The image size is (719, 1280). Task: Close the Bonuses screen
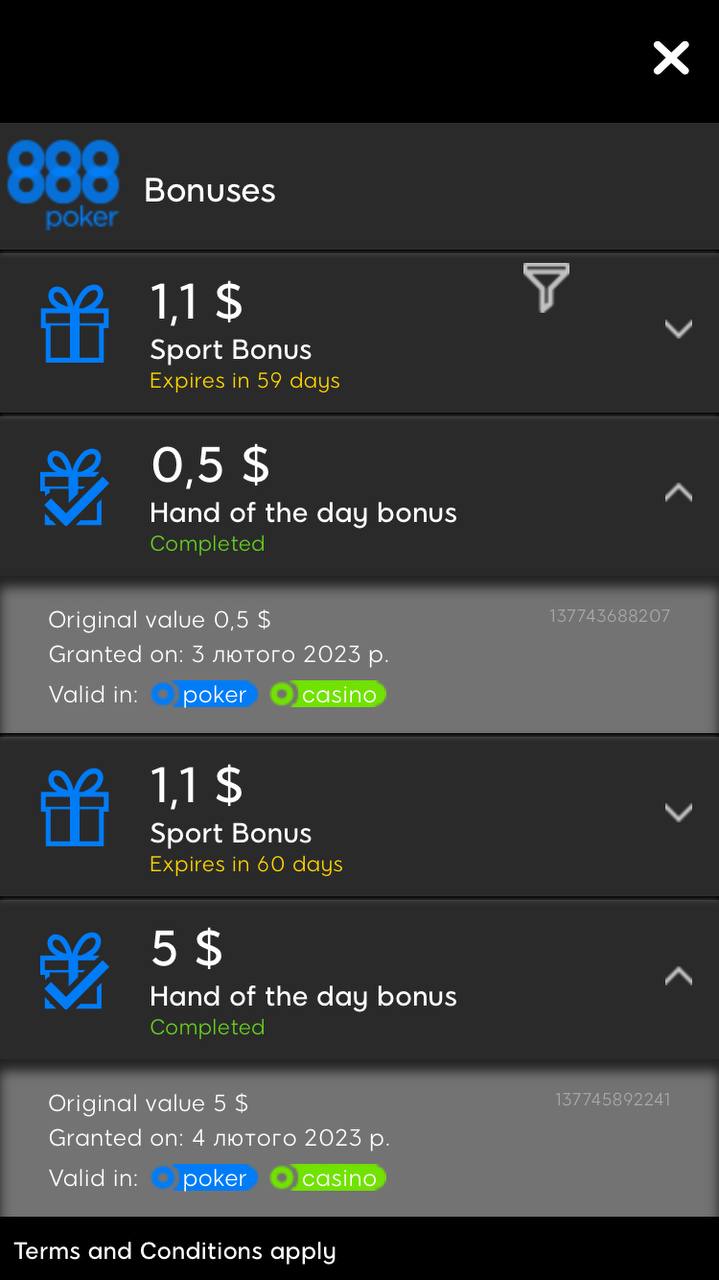[671, 58]
